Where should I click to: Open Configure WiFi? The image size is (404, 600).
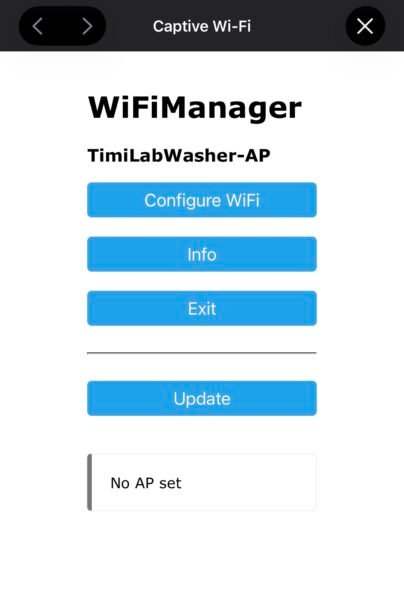[202, 200]
